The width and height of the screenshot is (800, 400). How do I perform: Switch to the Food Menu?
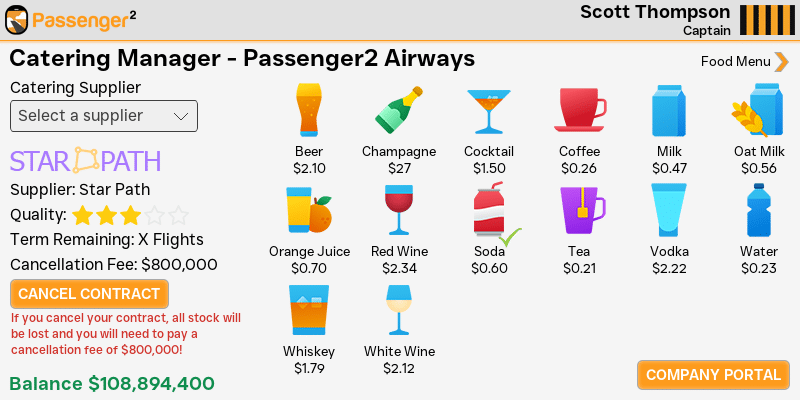click(744, 62)
